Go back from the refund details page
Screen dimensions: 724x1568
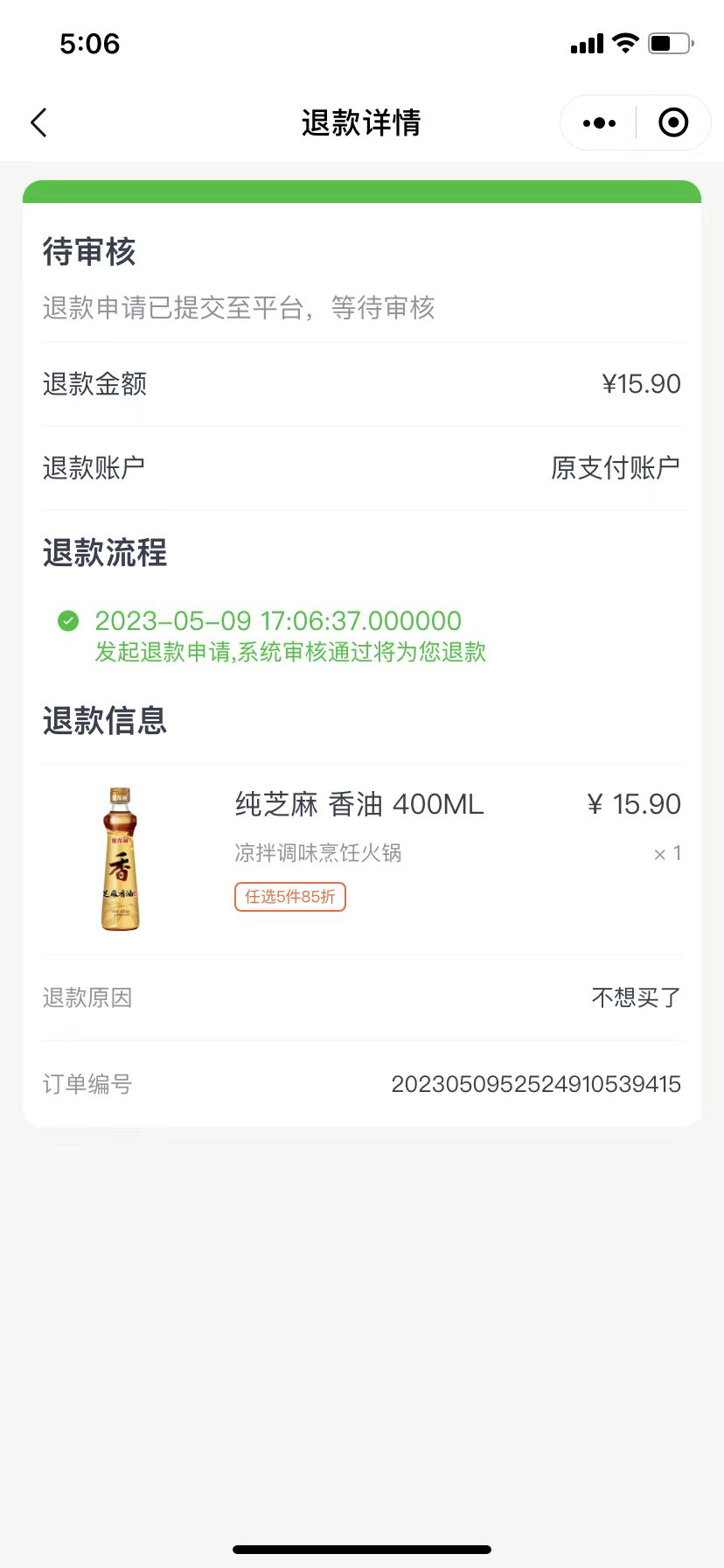click(38, 122)
